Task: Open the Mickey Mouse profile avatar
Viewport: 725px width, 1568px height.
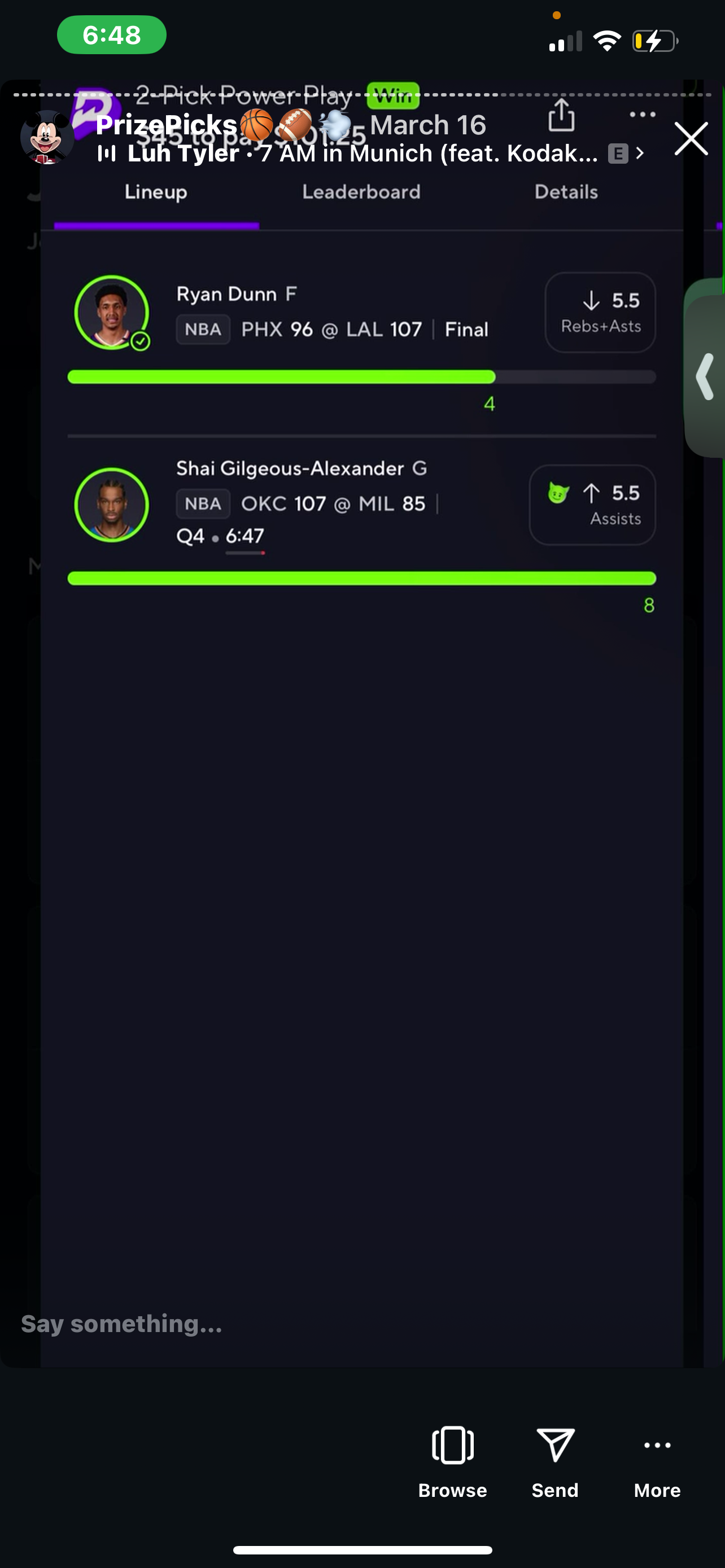Action: pos(47,138)
